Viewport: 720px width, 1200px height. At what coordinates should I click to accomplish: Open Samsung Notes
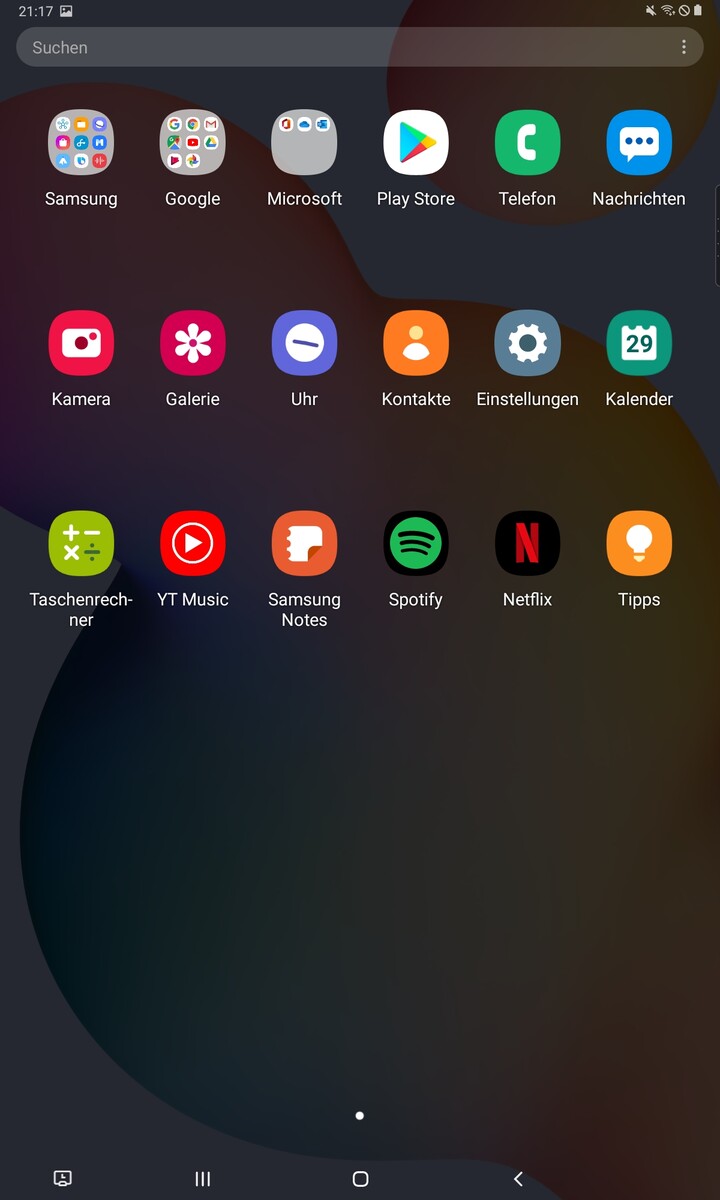click(304, 544)
